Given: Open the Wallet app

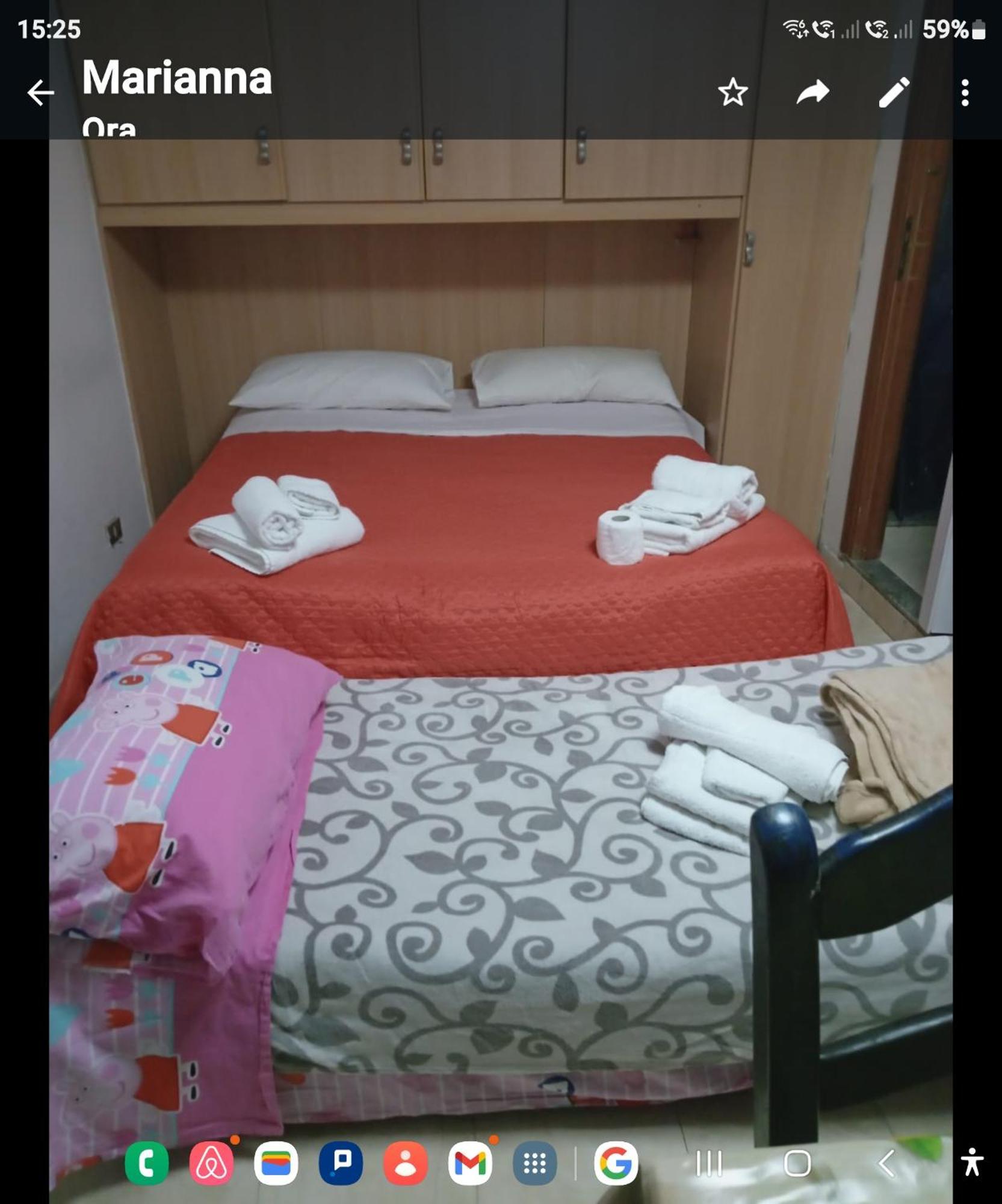Looking at the screenshot, I should click(276, 1163).
